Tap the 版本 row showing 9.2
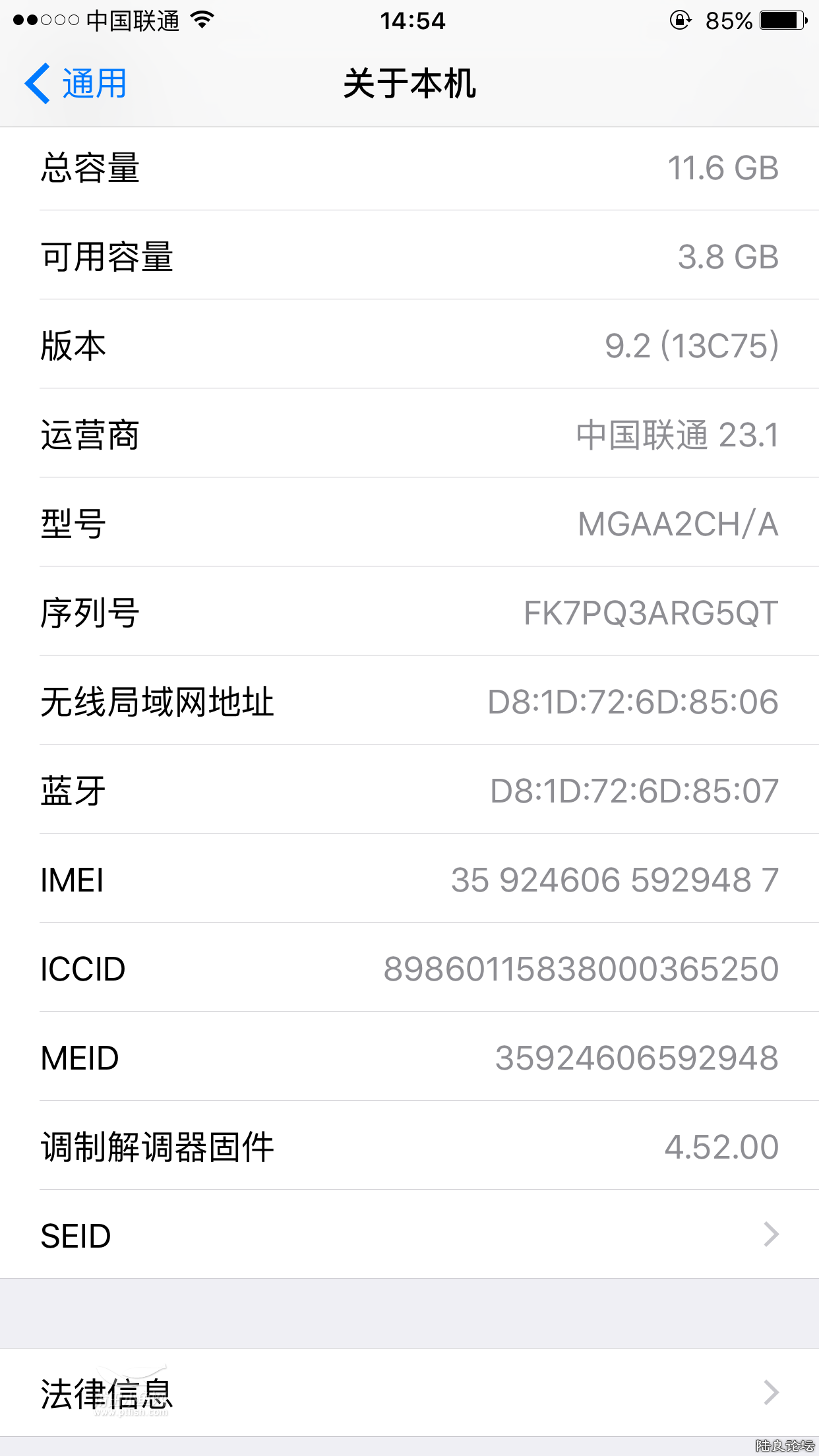819x1456 pixels. [409, 346]
